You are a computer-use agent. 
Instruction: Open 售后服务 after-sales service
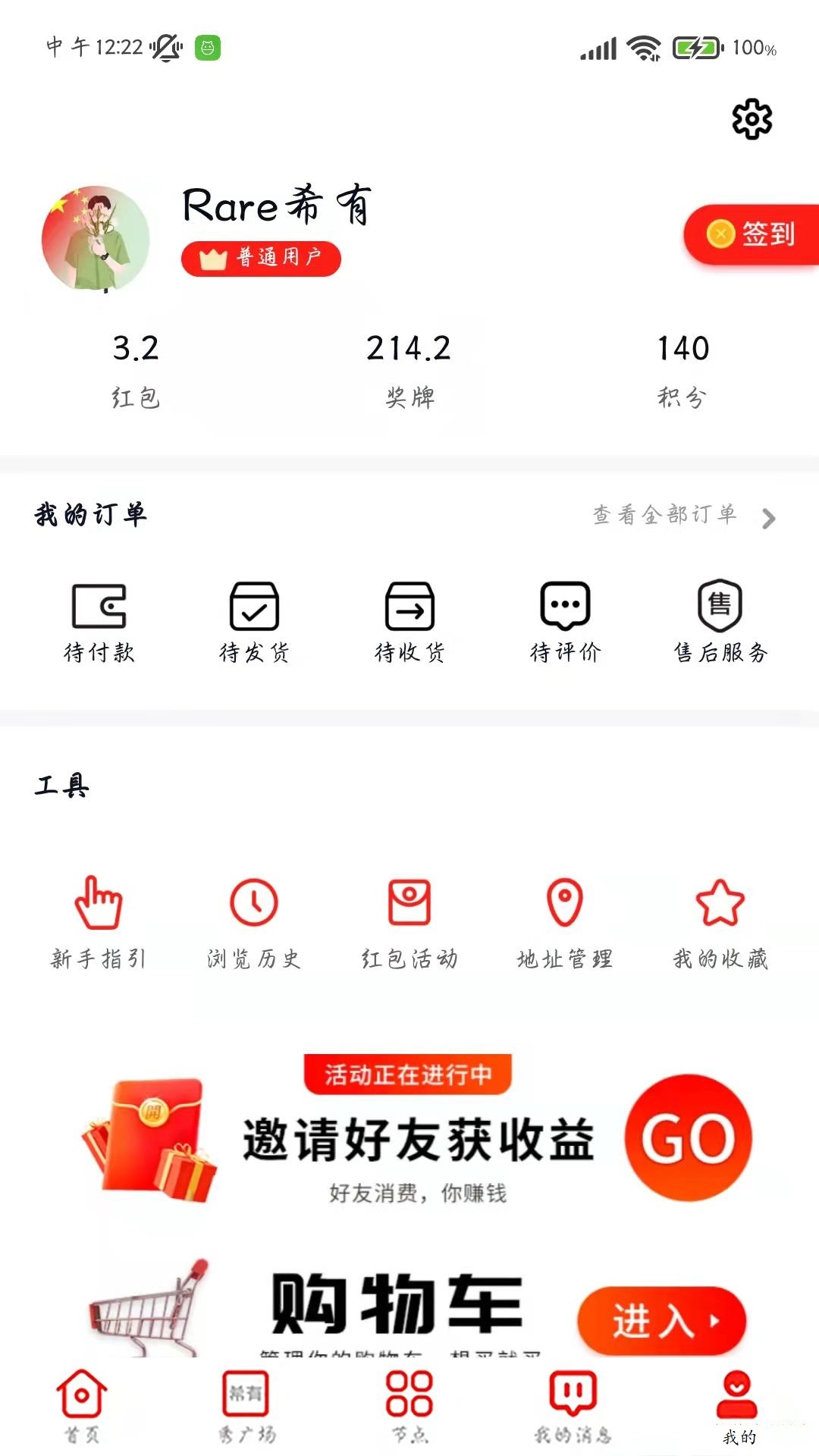point(720,621)
